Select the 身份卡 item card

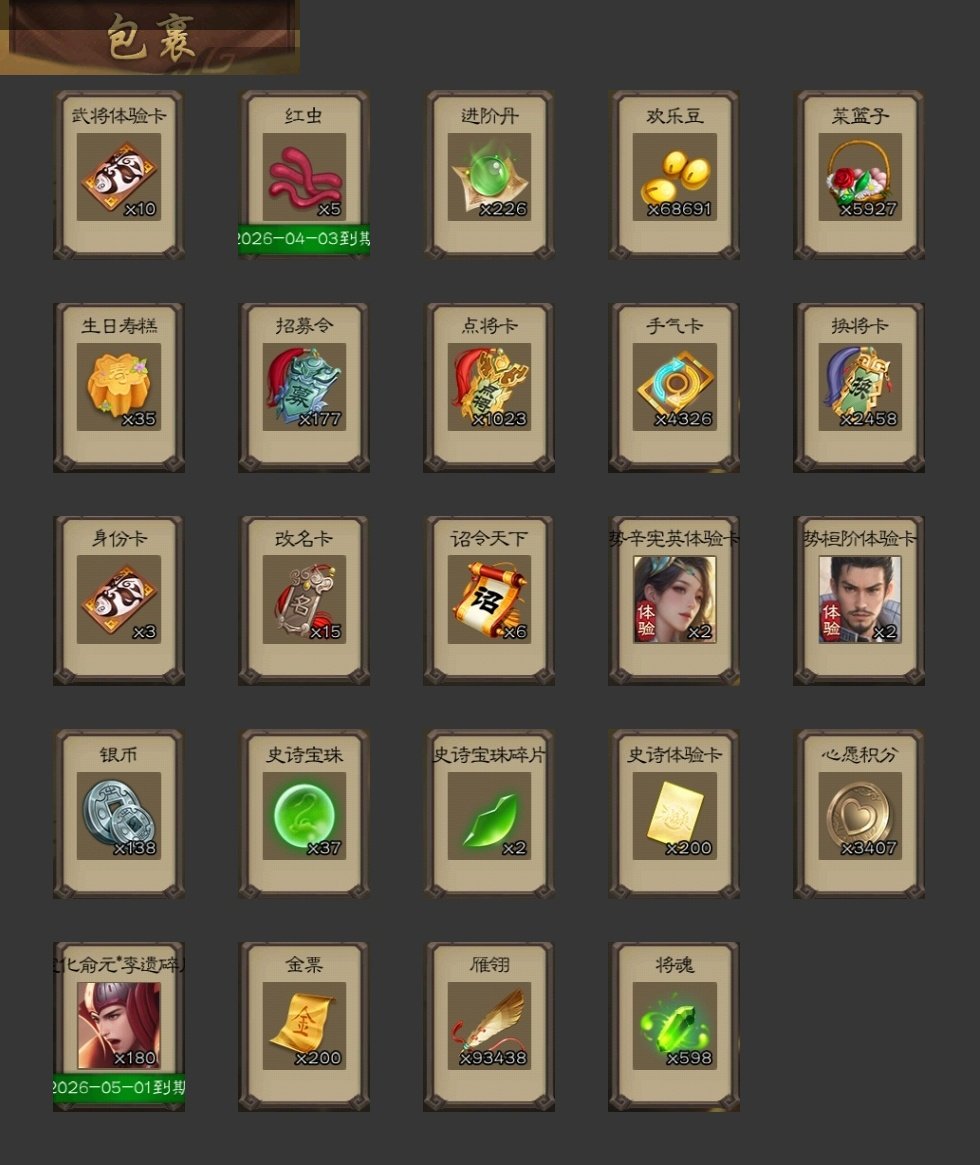click(x=119, y=600)
